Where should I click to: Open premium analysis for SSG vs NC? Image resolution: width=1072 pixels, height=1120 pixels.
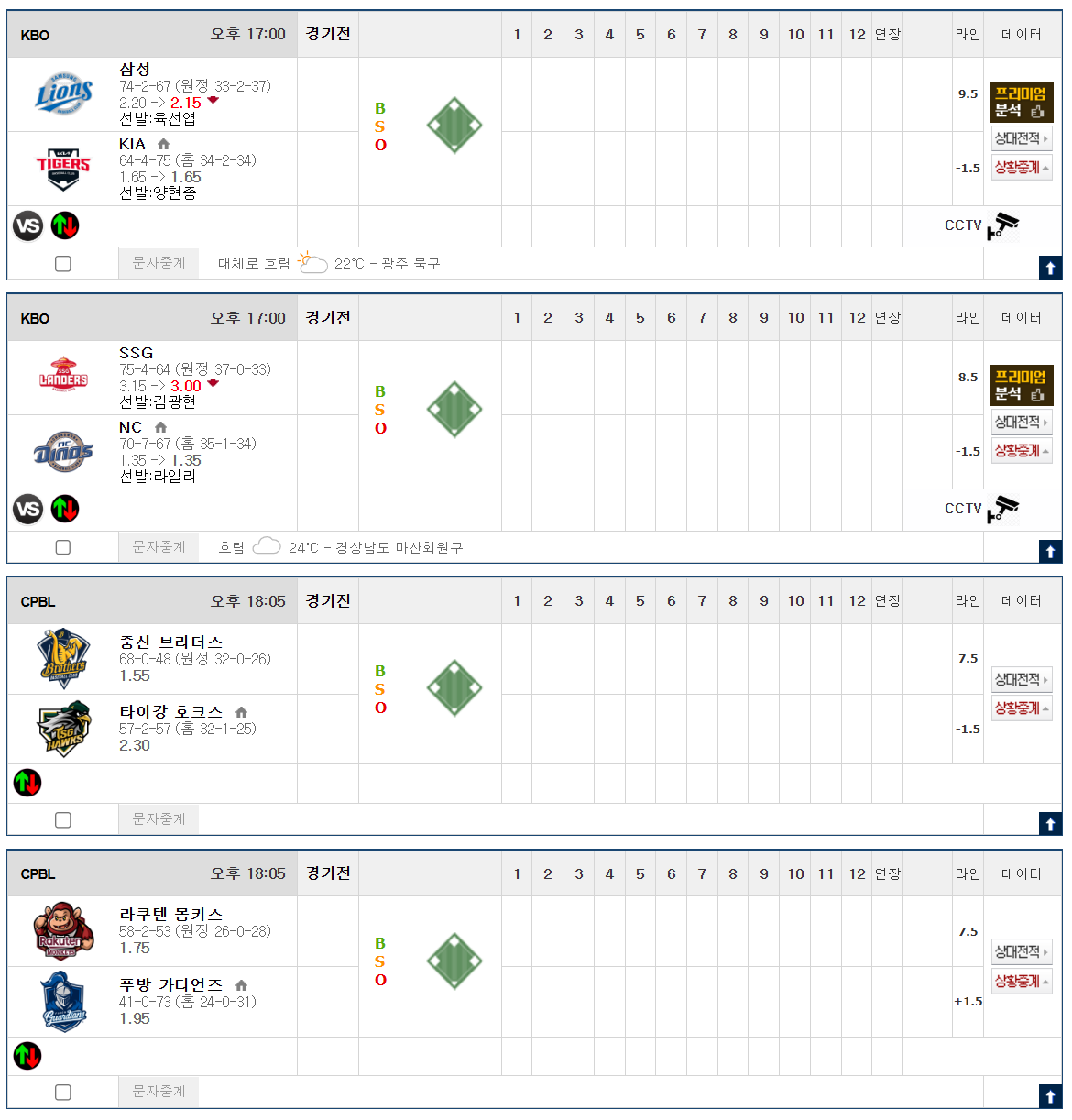pyautogui.click(x=1022, y=385)
